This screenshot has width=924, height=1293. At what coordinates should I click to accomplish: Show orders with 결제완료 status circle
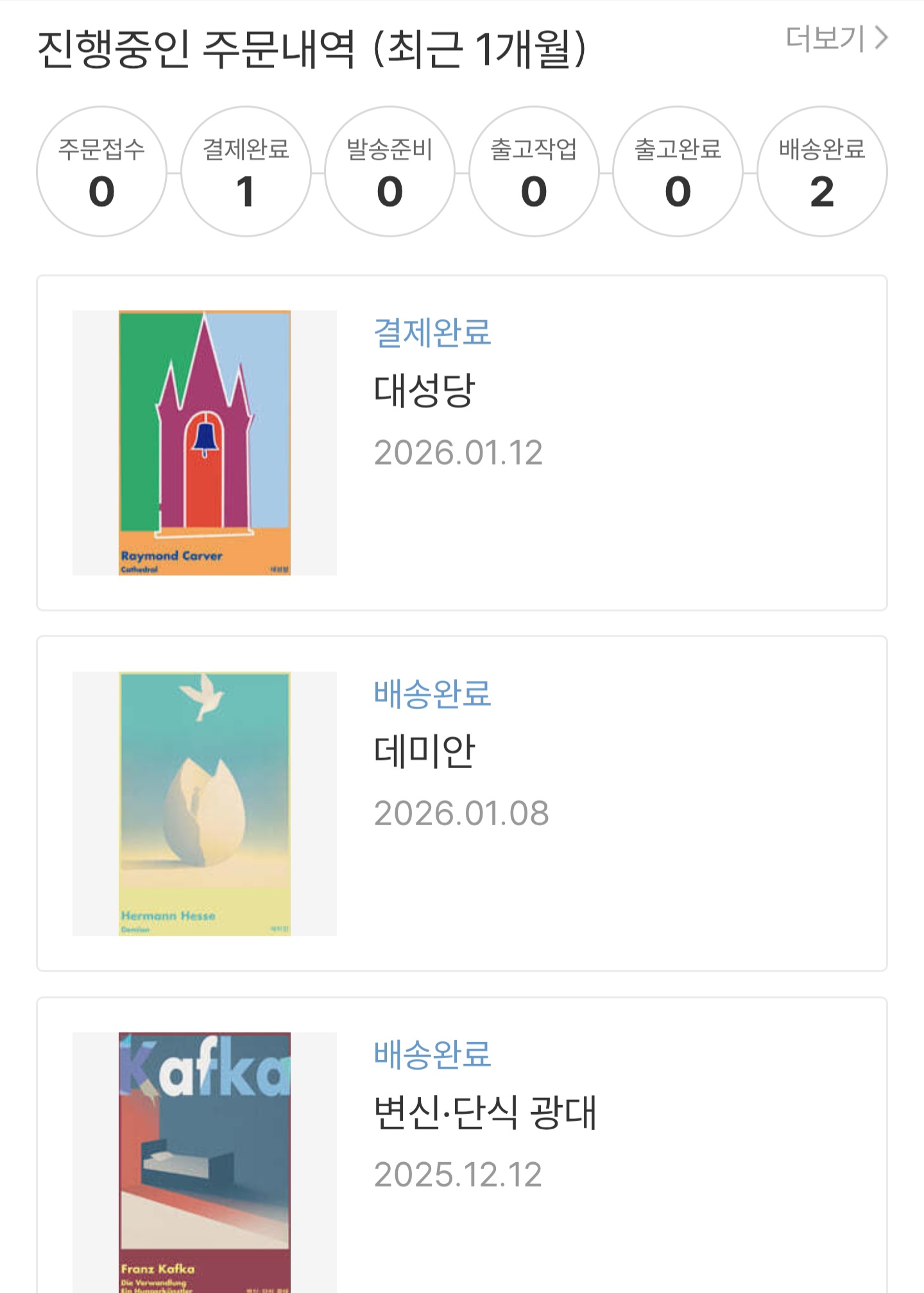(246, 172)
